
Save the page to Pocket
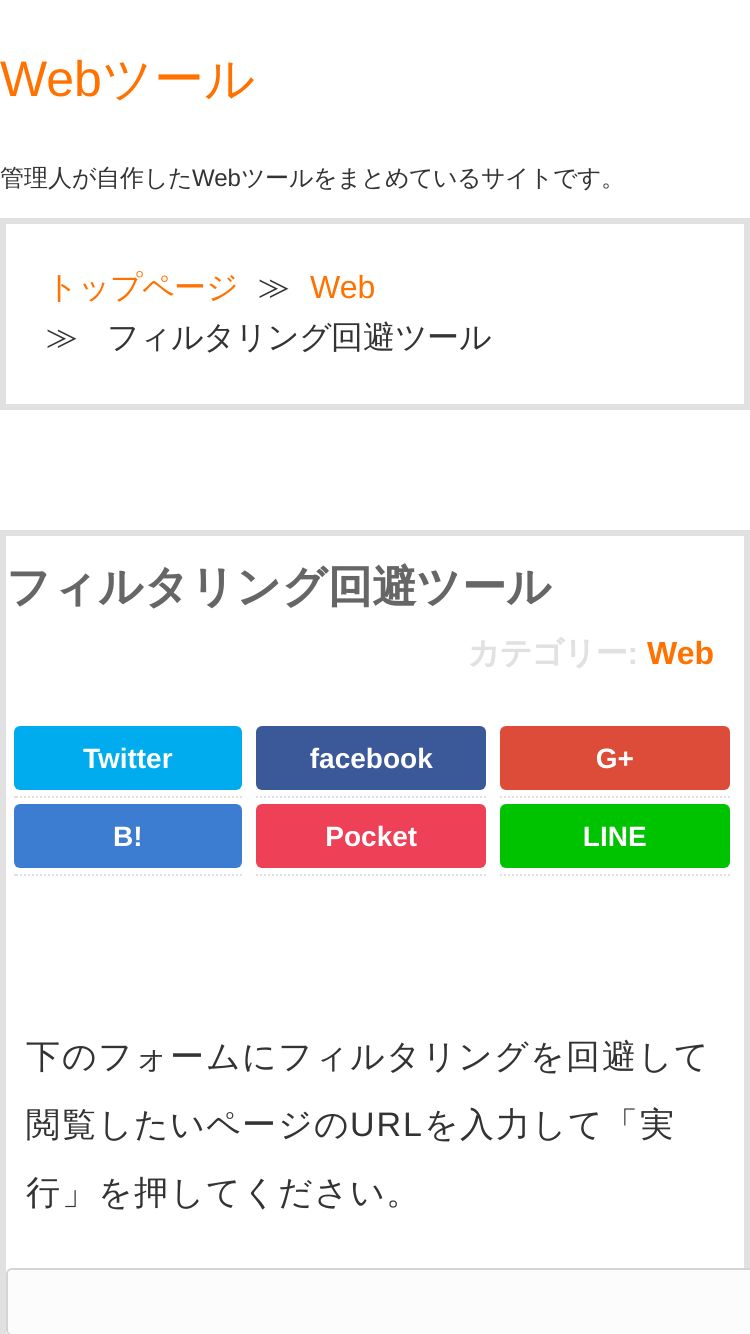coord(371,836)
